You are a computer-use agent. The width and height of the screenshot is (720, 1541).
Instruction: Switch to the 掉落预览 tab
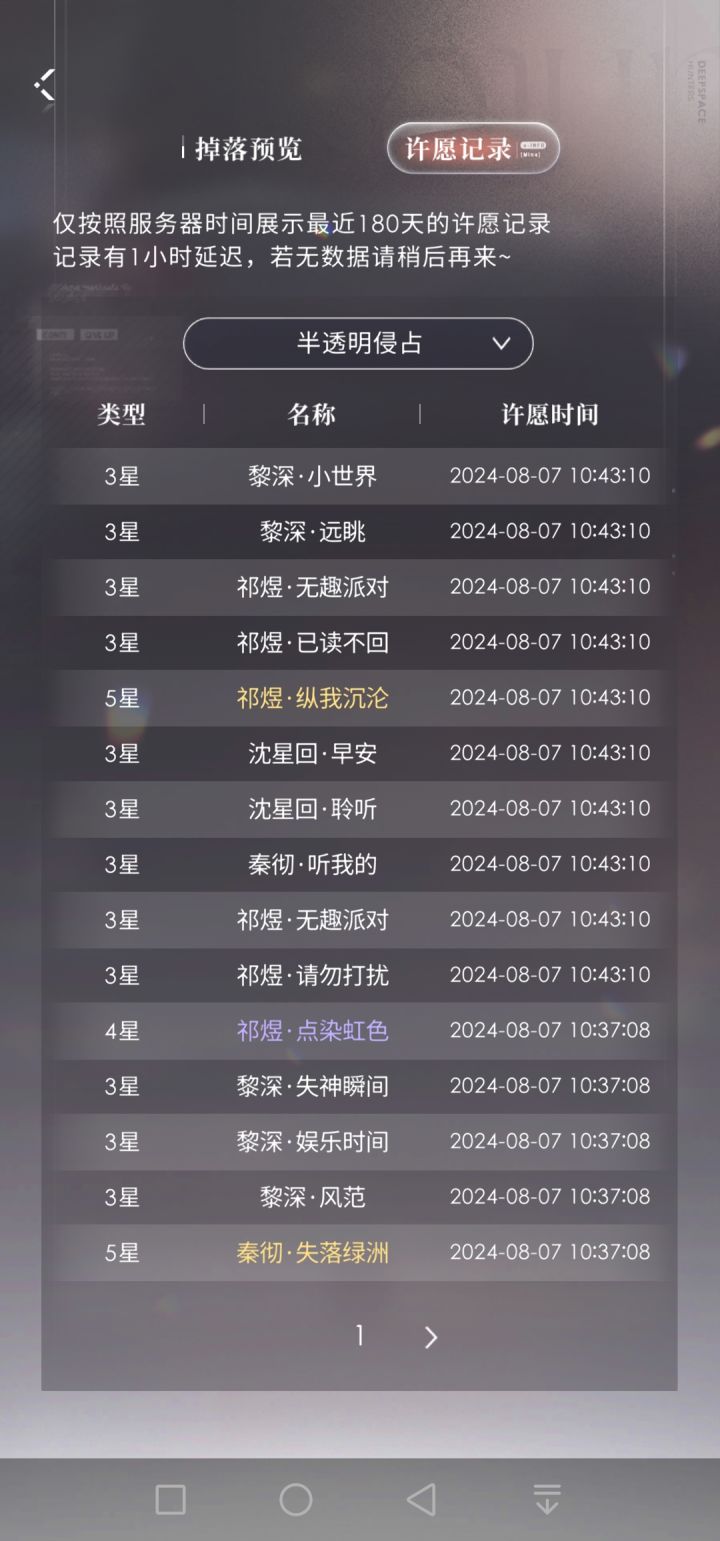coord(248,150)
